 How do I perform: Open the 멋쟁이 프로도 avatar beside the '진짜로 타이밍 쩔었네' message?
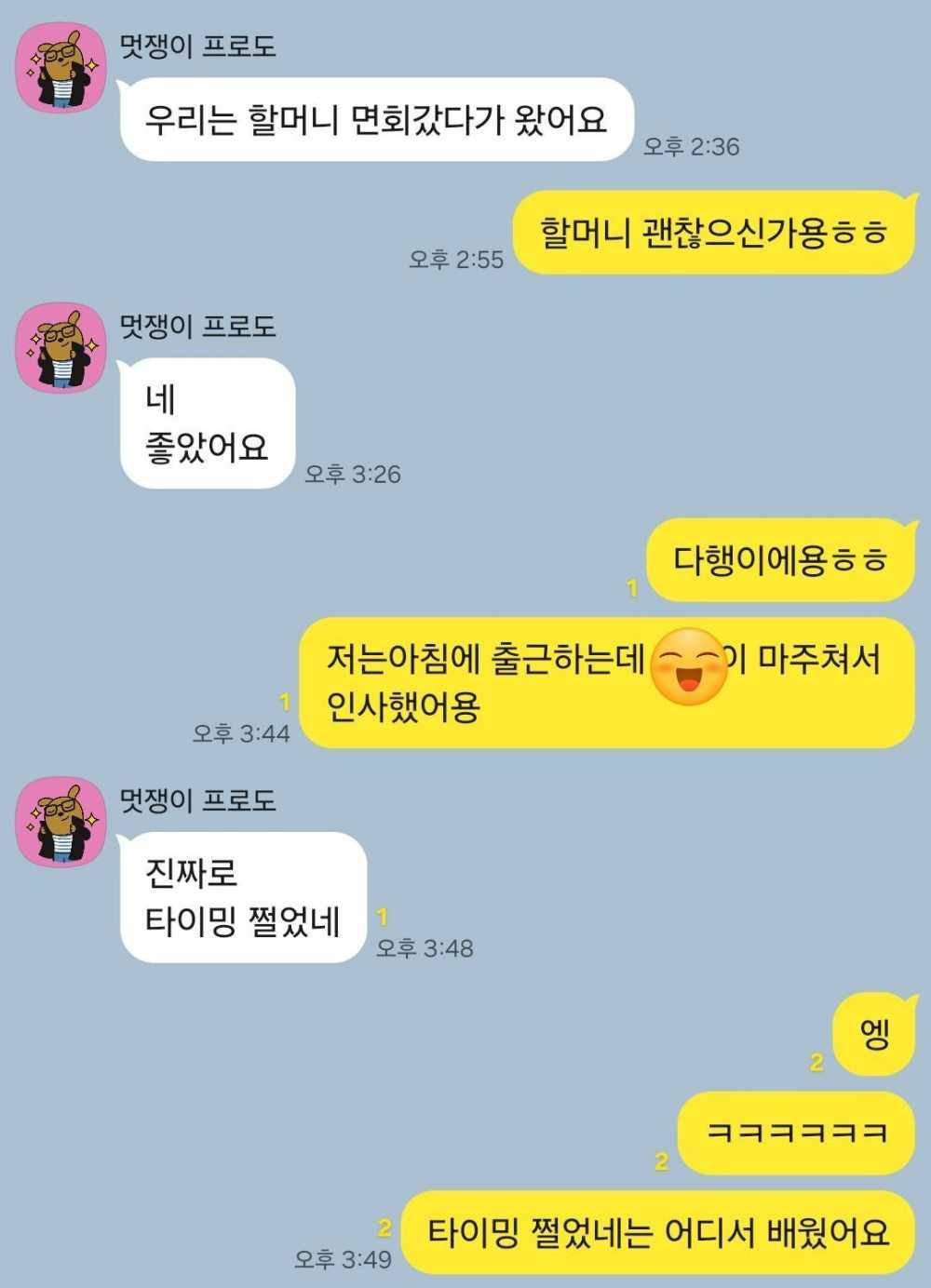(x=61, y=823)
